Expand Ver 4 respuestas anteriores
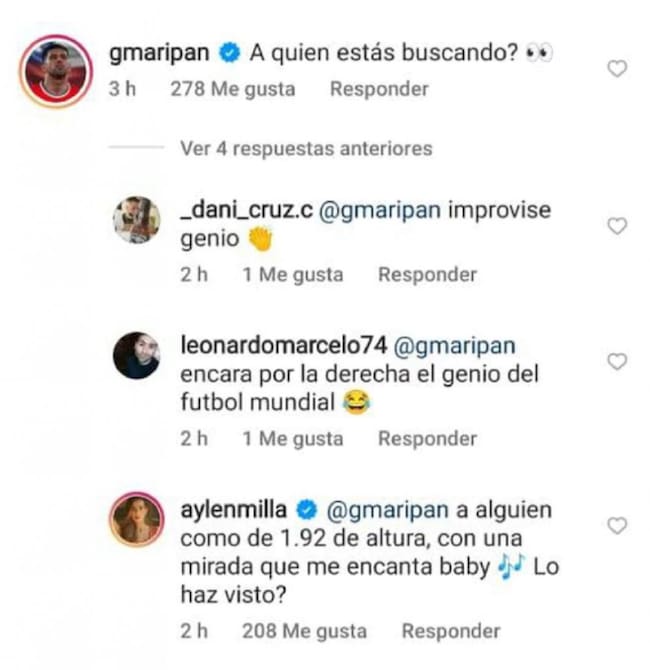The height and width of the screenshot is (670, 650). (306, 148)
